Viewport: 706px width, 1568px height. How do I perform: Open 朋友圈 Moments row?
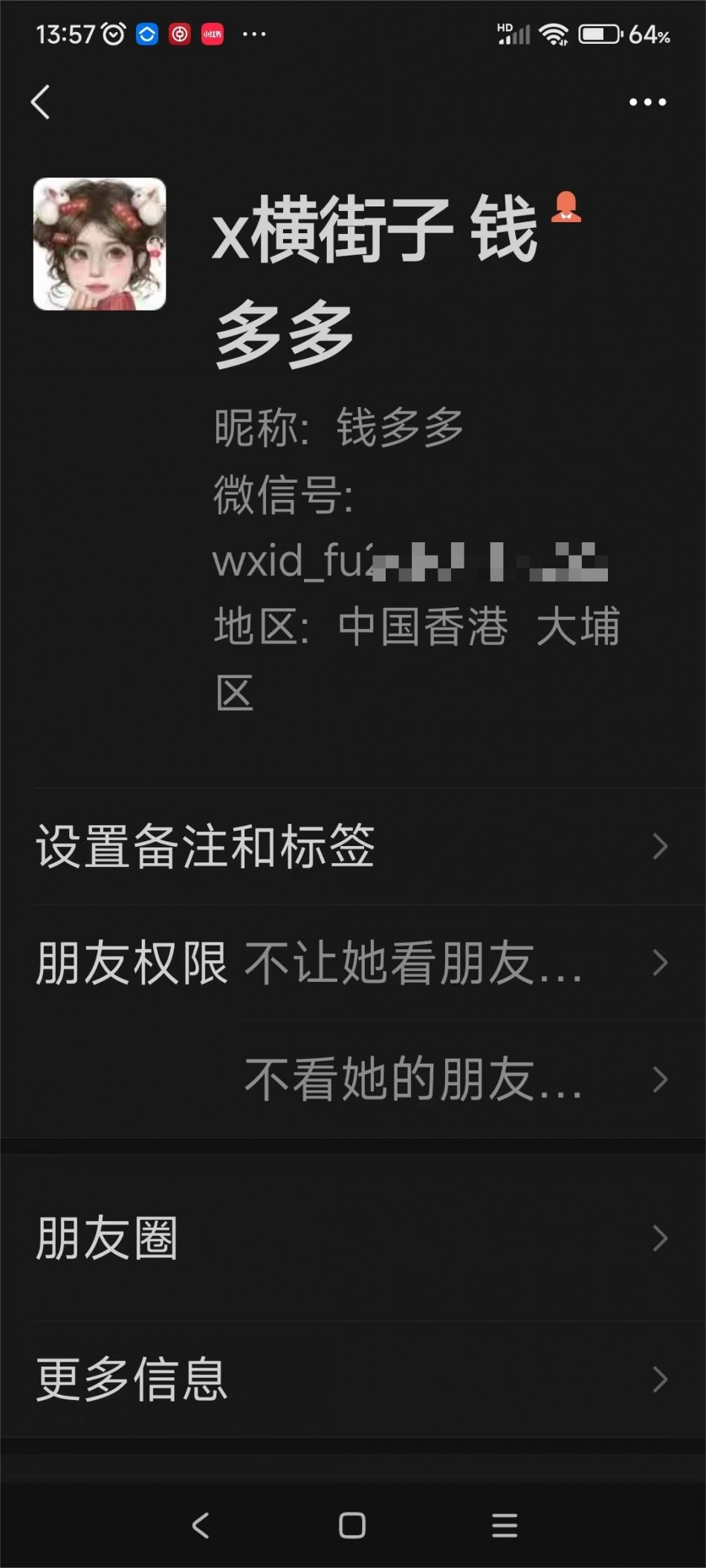(353, 1238)
